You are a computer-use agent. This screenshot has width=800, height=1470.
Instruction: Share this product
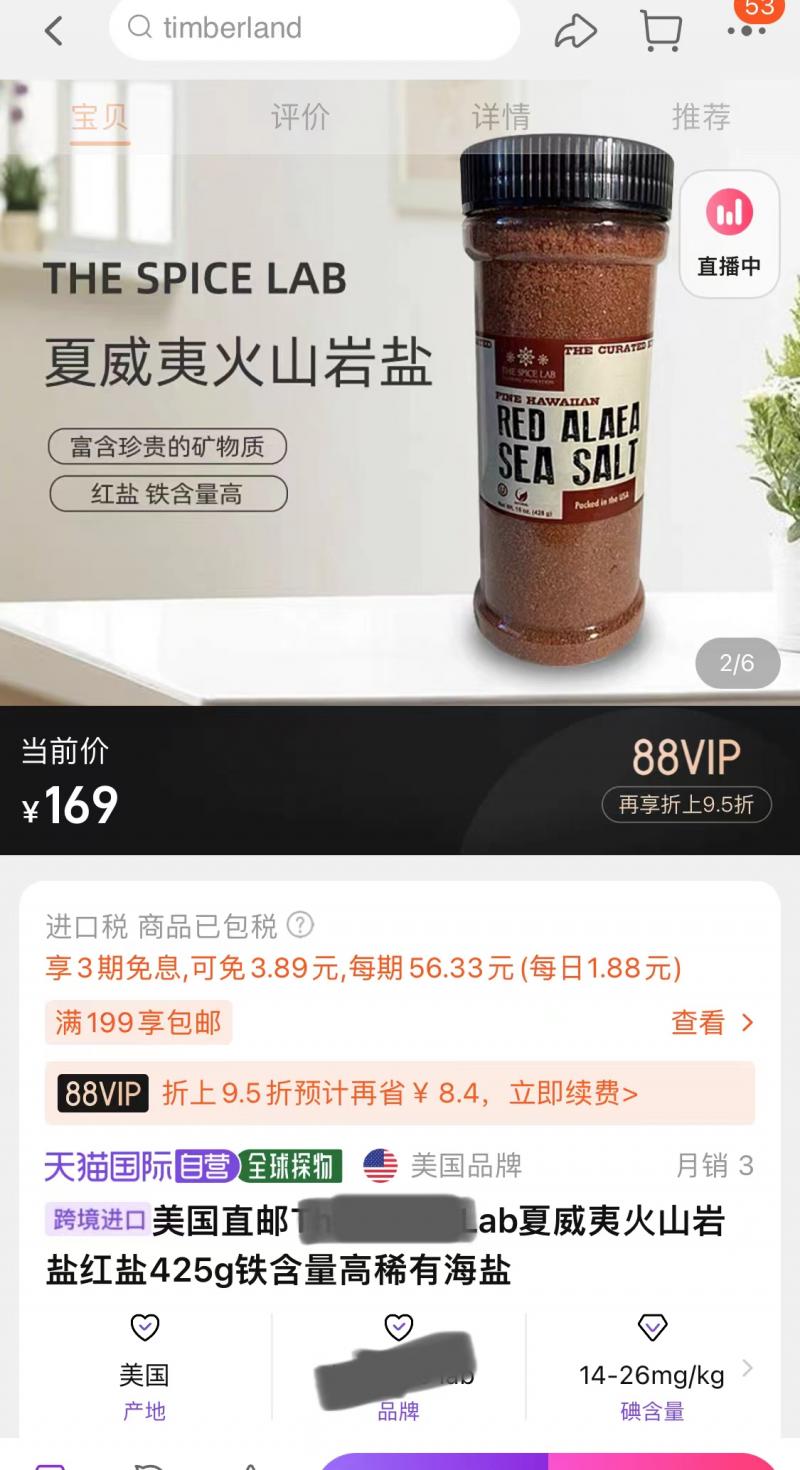coord(575,31)
